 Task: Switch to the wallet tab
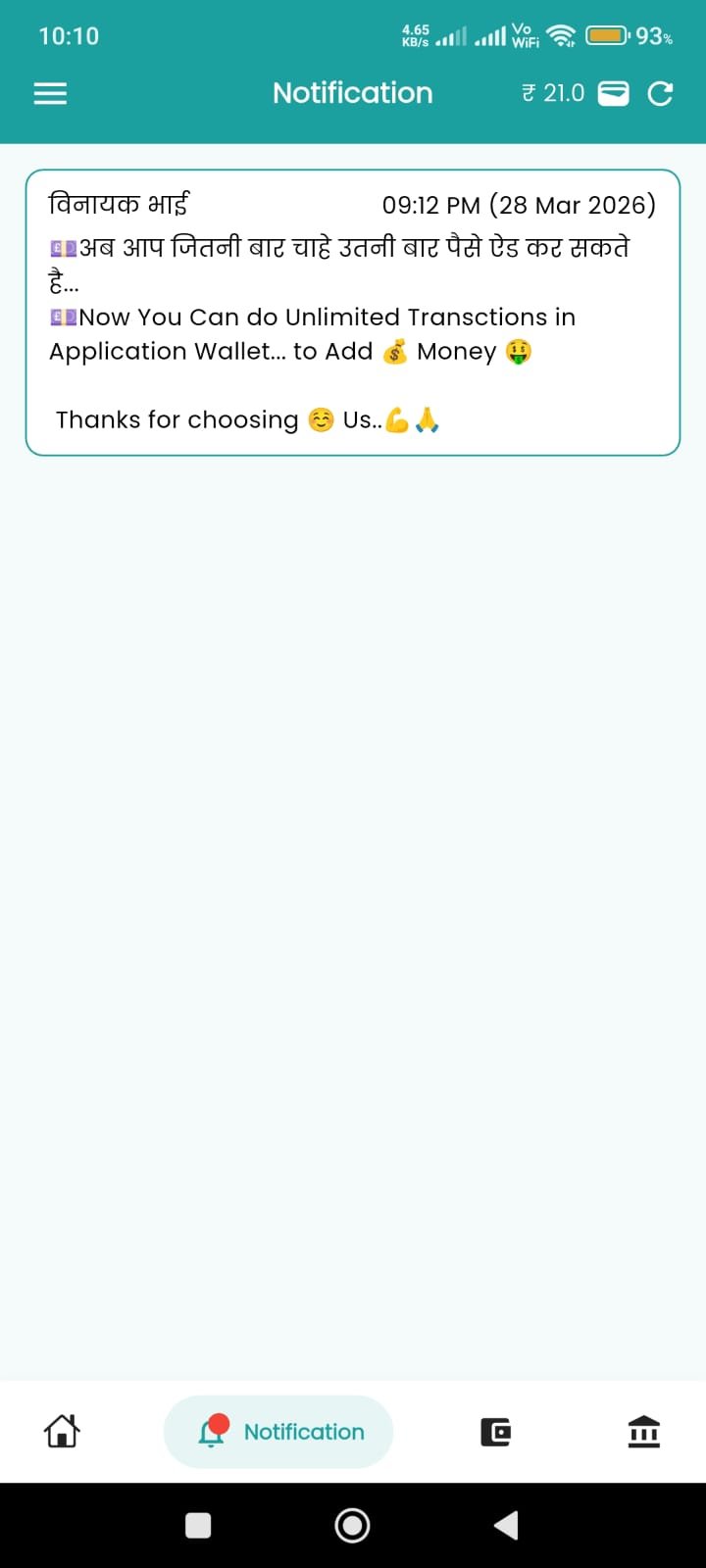pos(495,1432)
